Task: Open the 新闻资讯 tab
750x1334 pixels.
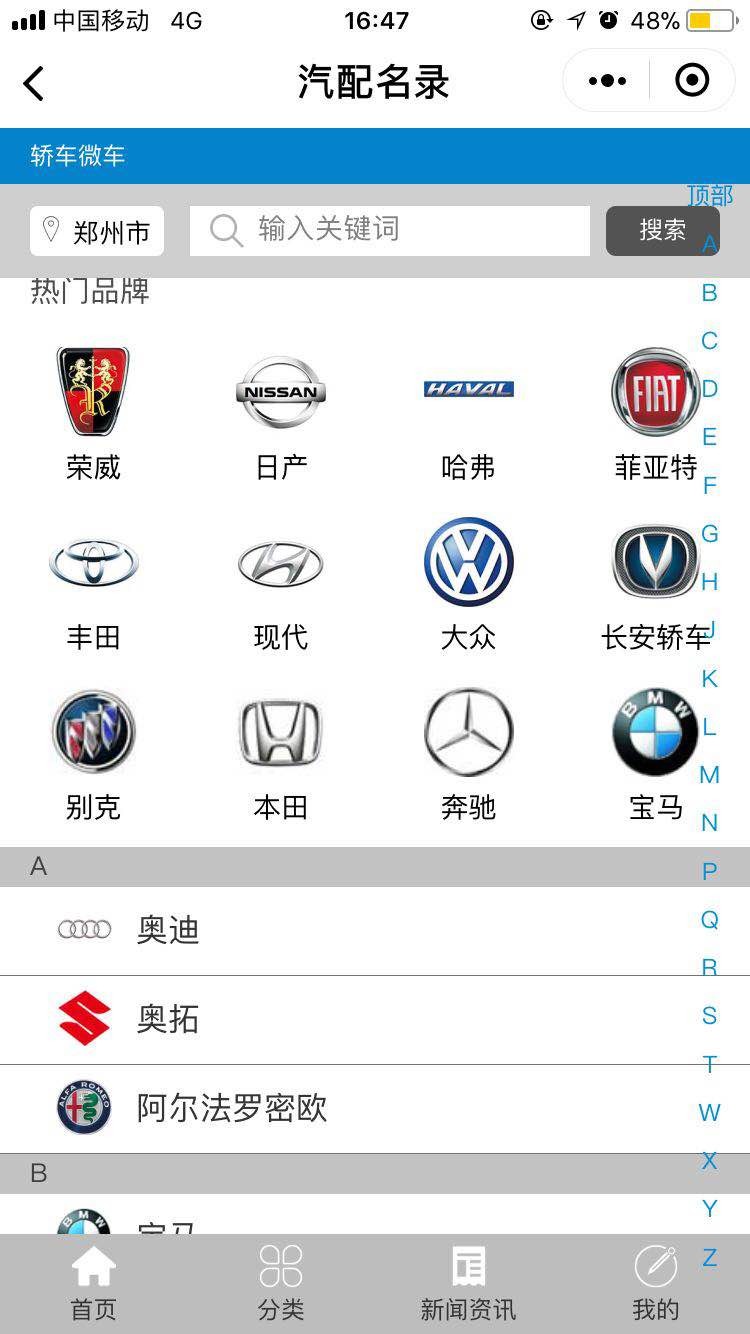Action: 468,1282
